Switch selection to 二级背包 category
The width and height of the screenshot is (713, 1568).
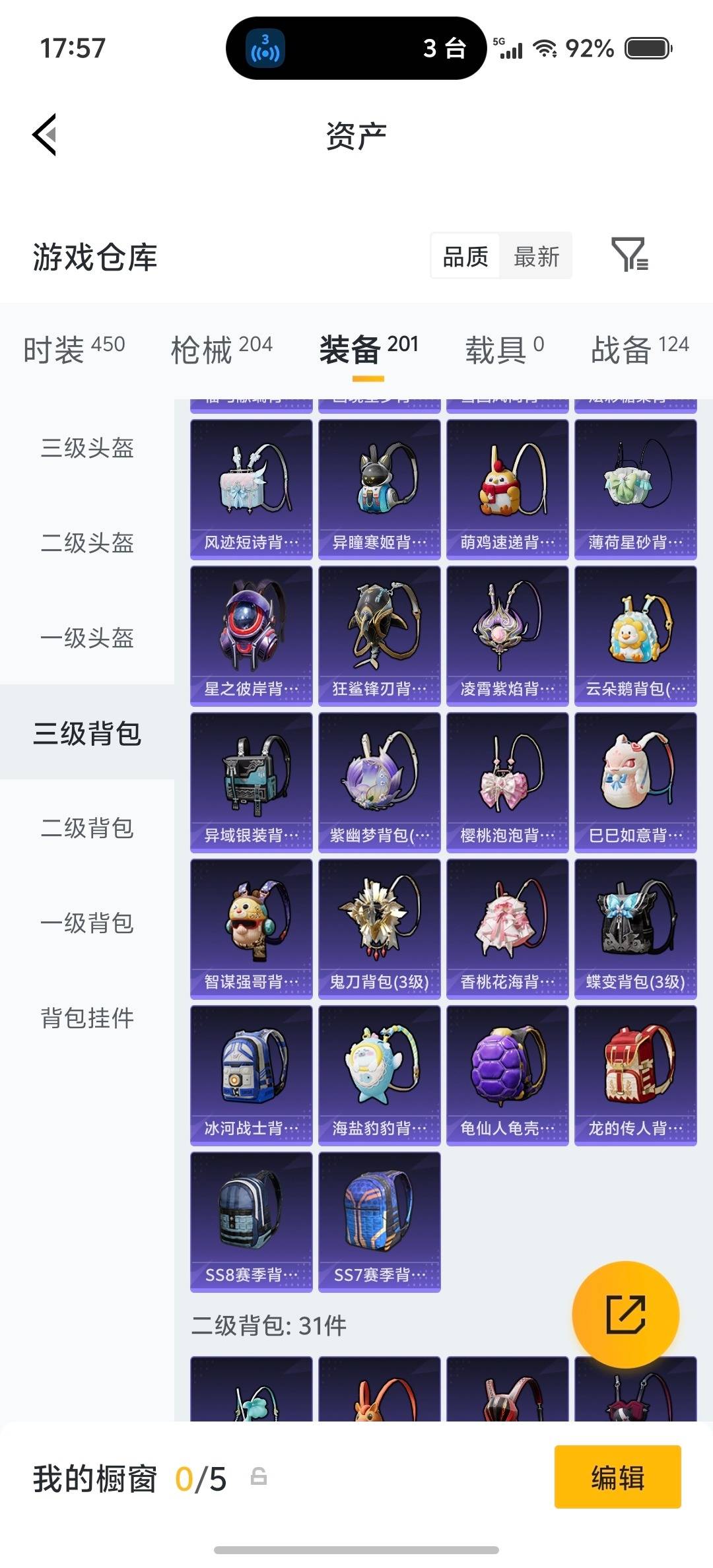click(x=86, y=830)
